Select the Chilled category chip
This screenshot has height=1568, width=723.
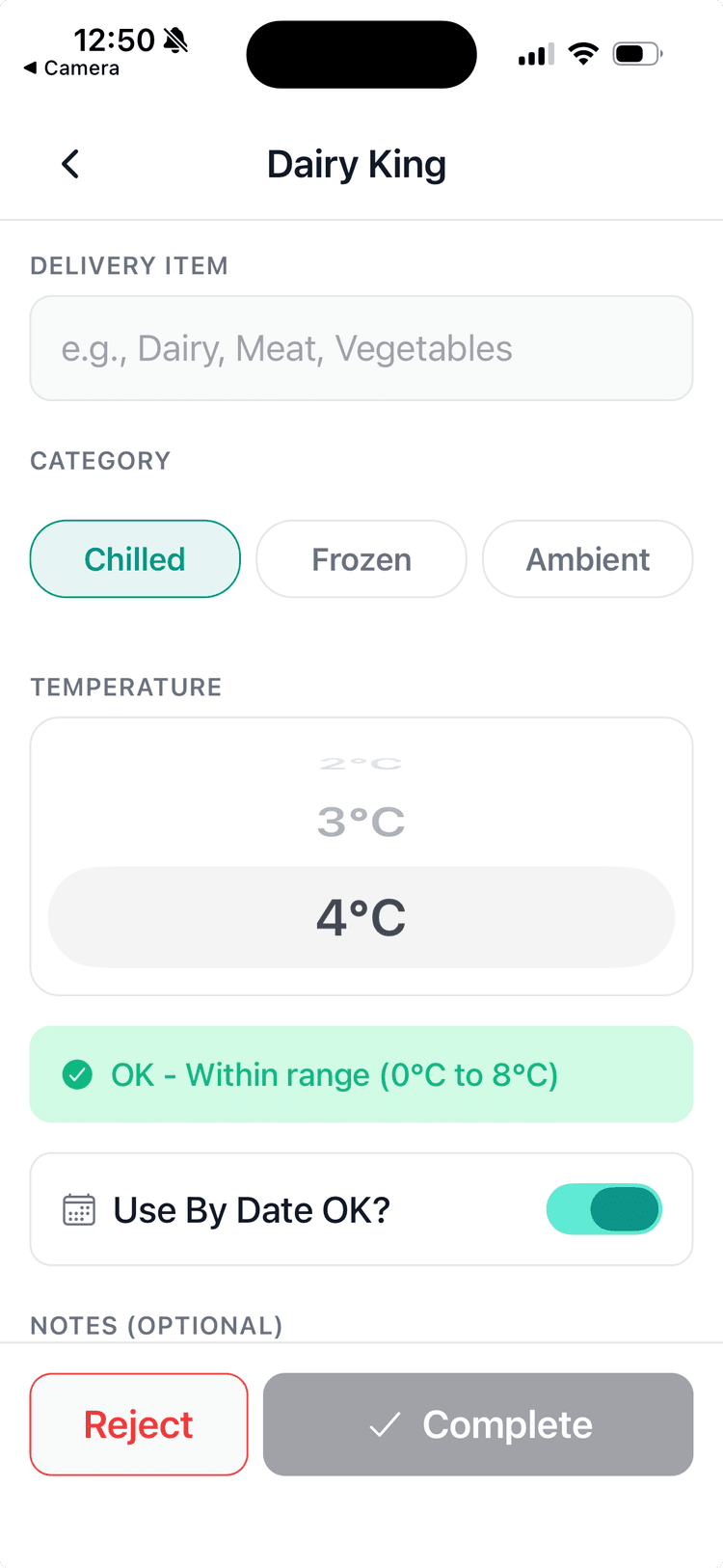point(135,559)
